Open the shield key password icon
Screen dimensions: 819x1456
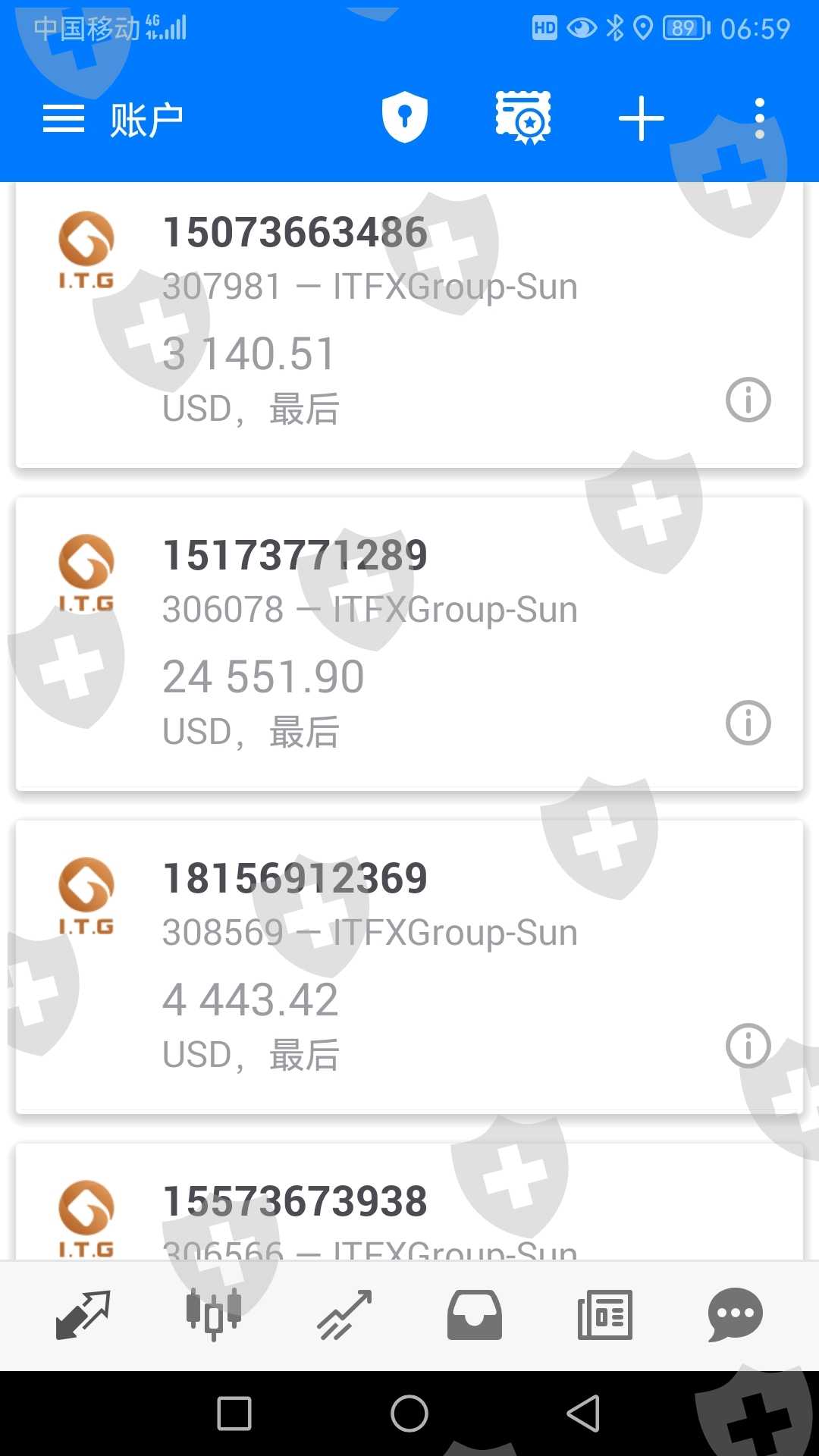(x=404, y=118)
